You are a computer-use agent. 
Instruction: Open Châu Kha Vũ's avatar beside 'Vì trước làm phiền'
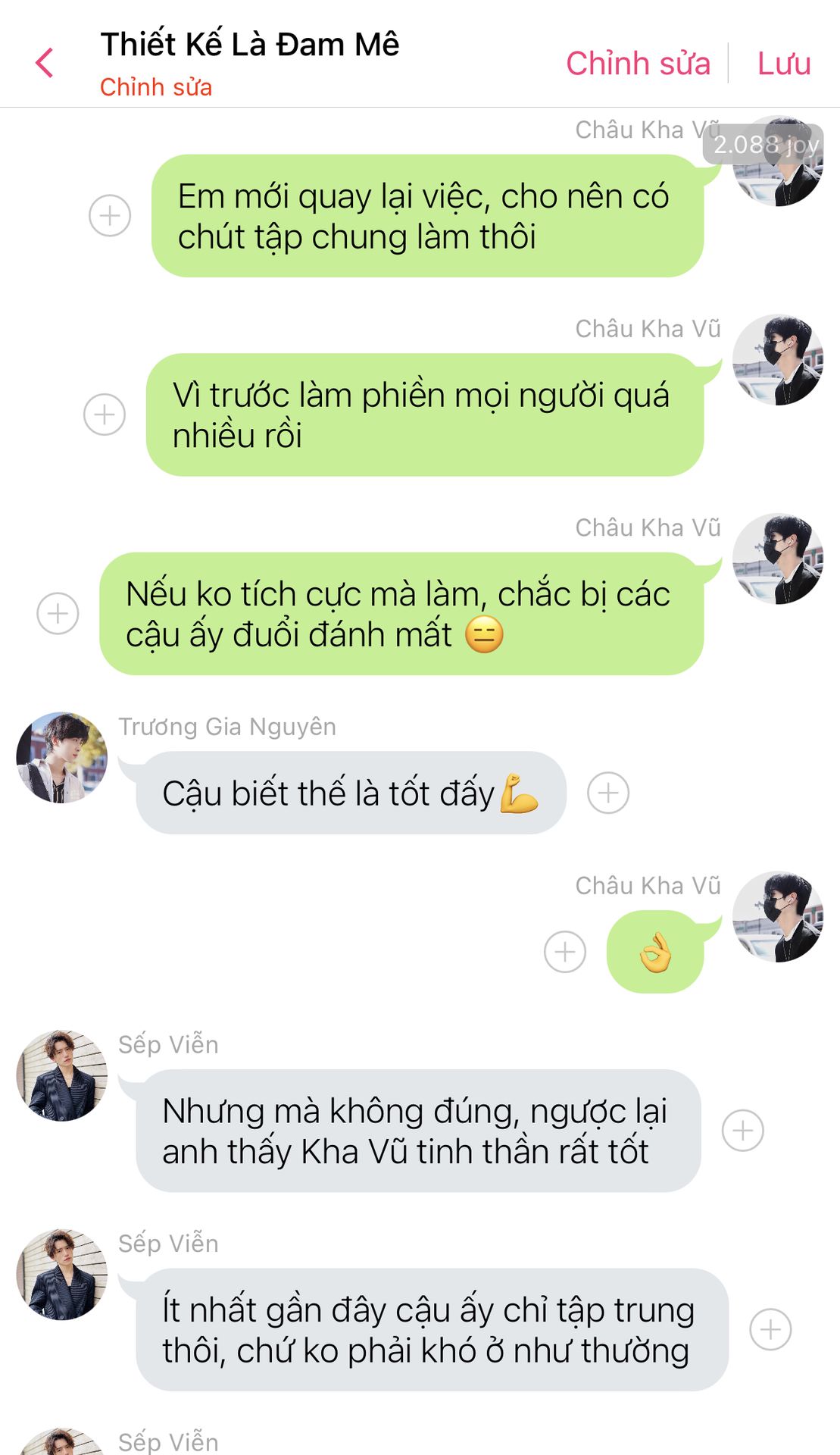(x=778, y=360)
